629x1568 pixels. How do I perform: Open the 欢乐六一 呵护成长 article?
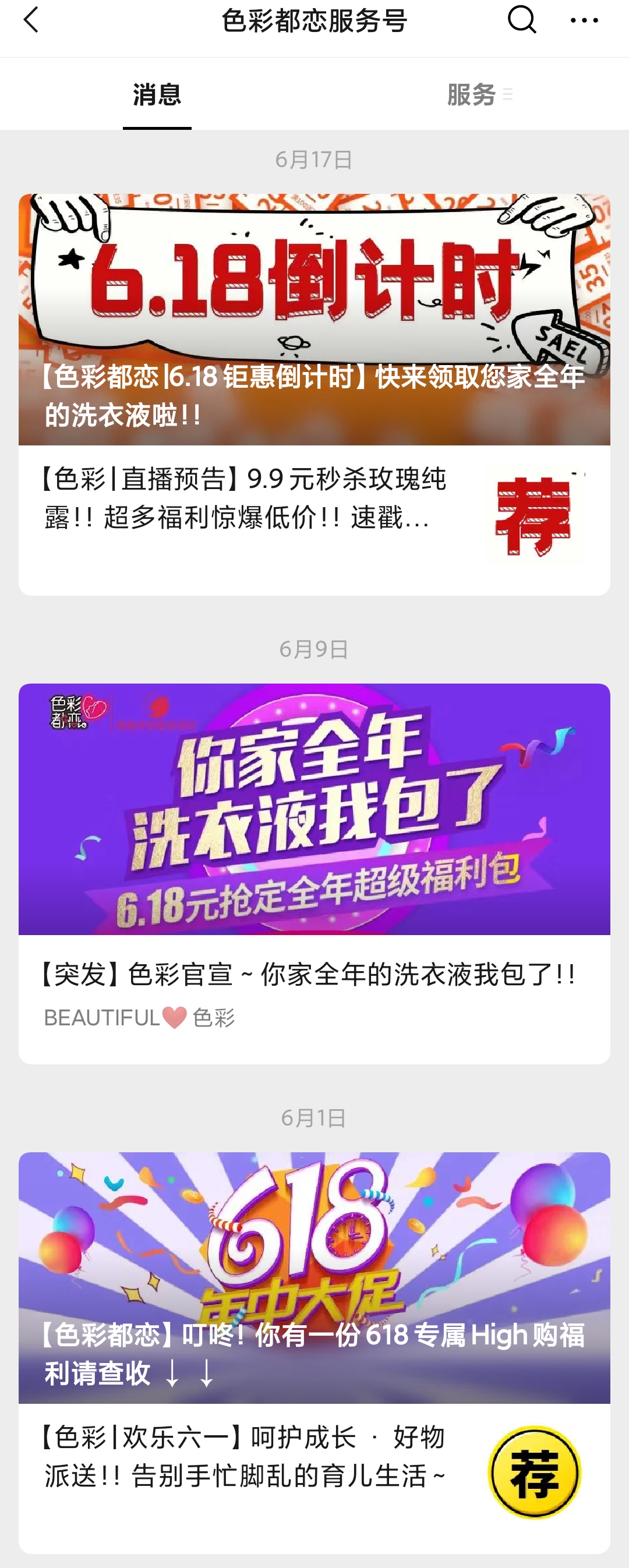click(243, 1457)
